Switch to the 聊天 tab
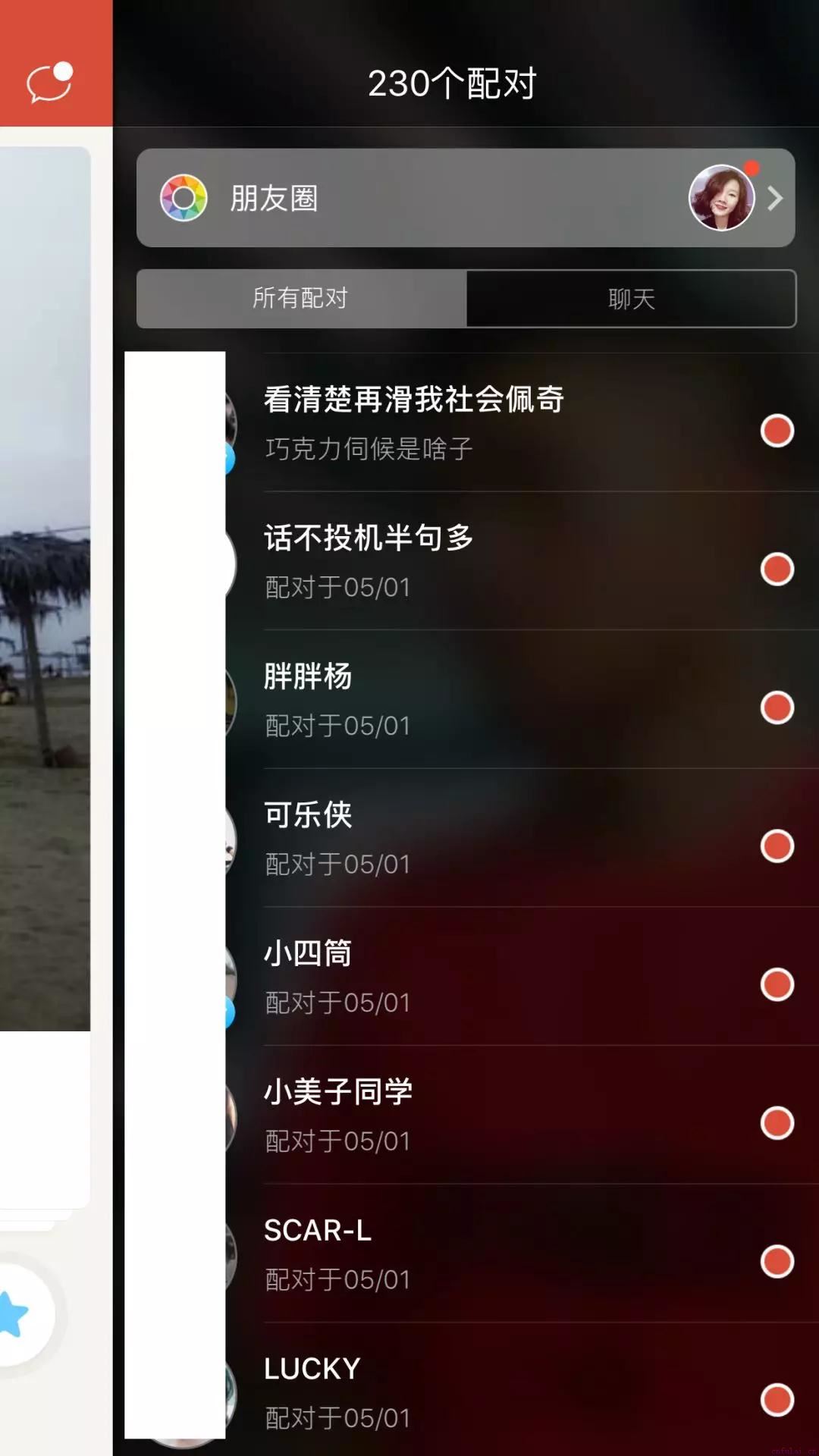 (x=631, y=299)
